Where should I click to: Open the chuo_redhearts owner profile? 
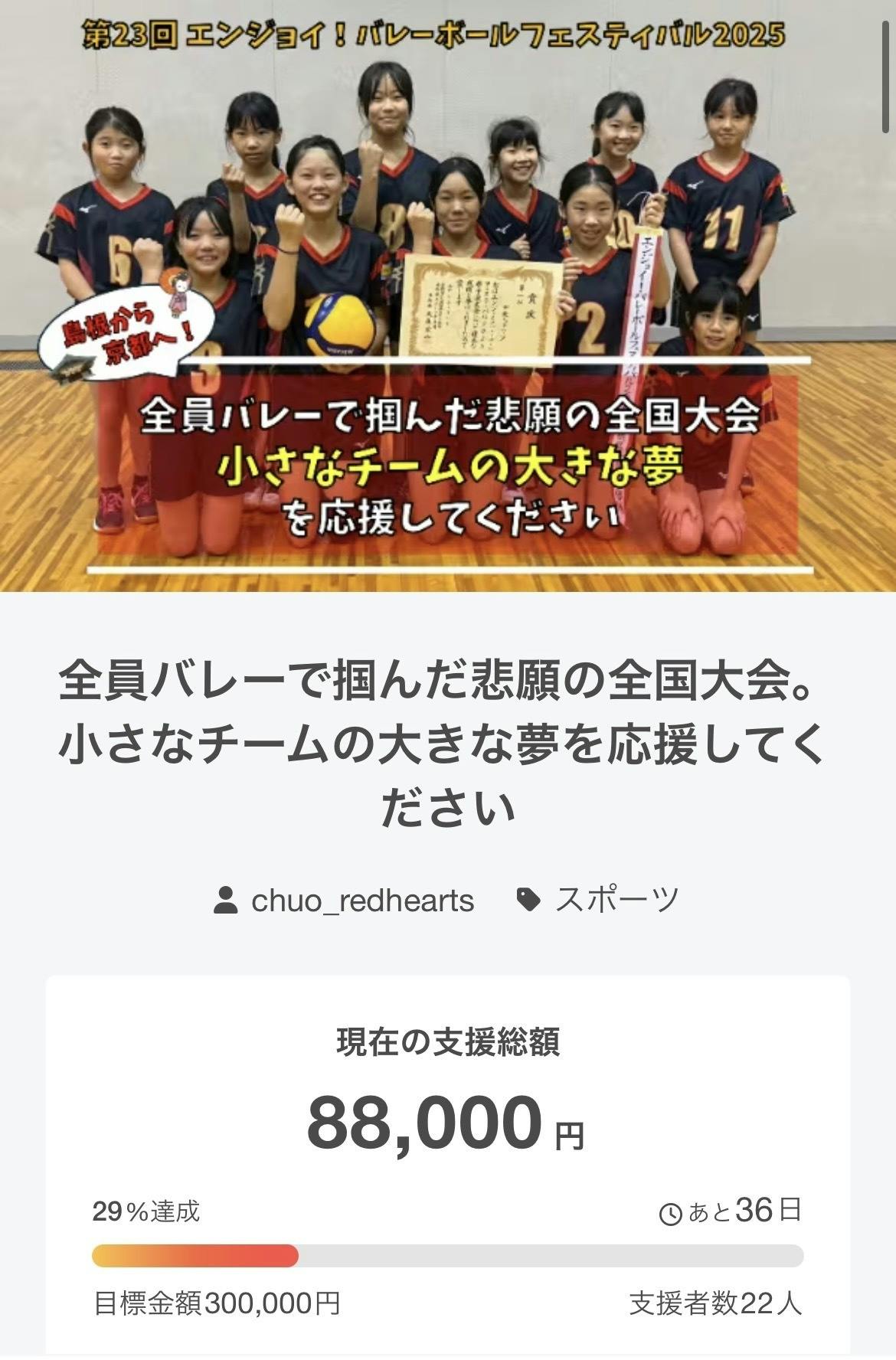361,901
